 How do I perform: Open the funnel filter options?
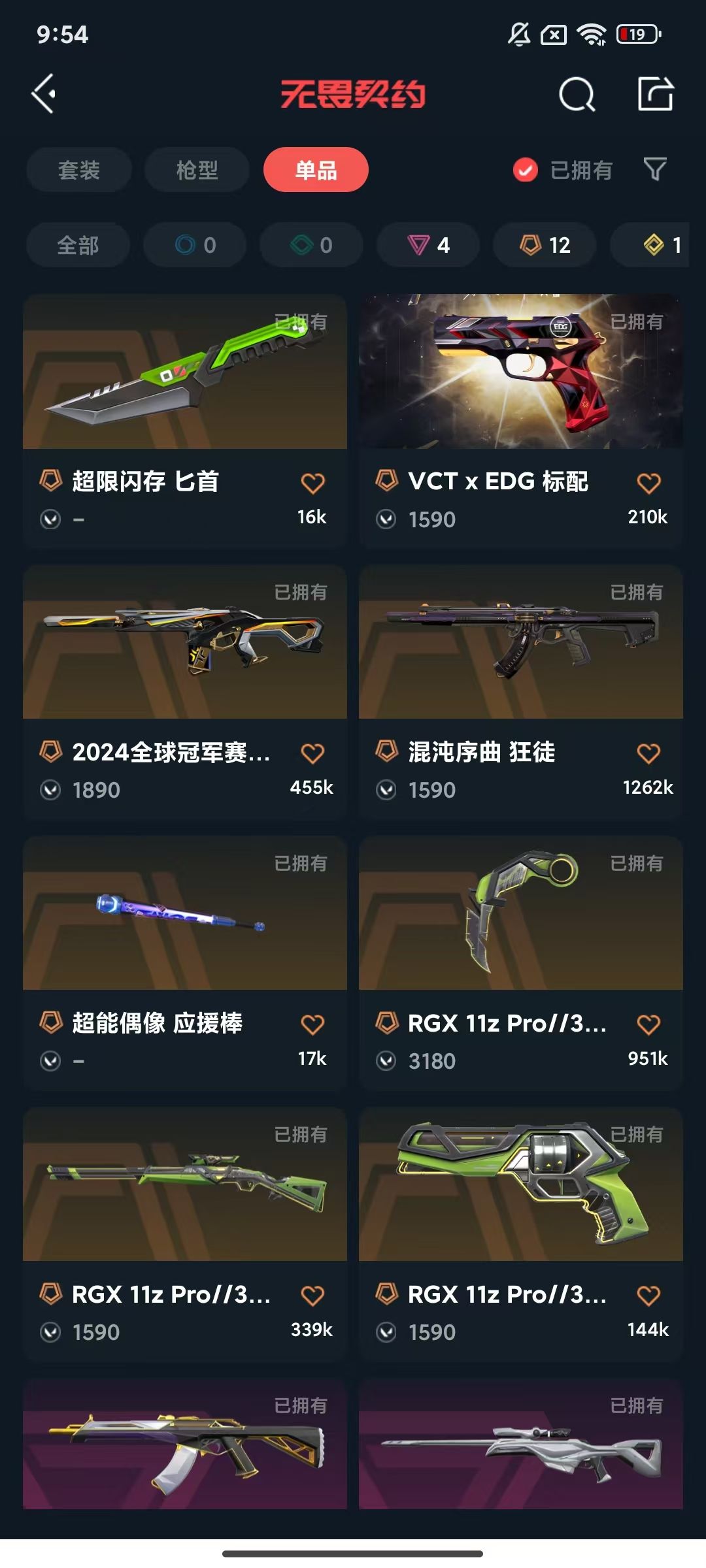(655, 169)
